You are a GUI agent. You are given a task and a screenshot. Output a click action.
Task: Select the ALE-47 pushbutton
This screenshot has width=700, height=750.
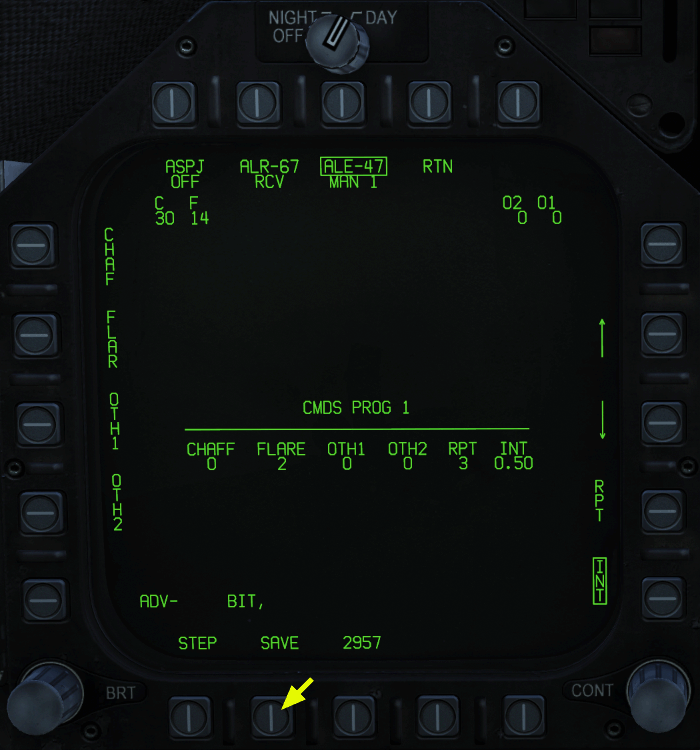(343, 101)
